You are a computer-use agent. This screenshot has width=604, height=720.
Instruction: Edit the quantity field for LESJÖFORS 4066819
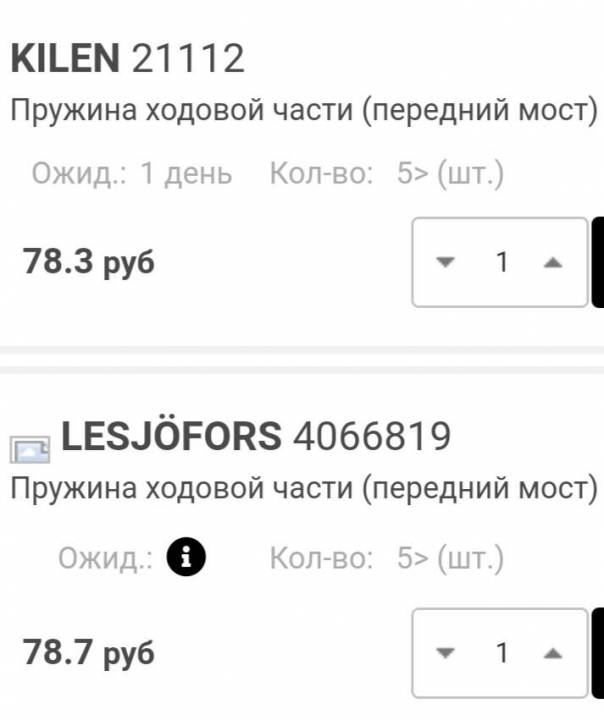pyautogui.click(x=501, y=653)
